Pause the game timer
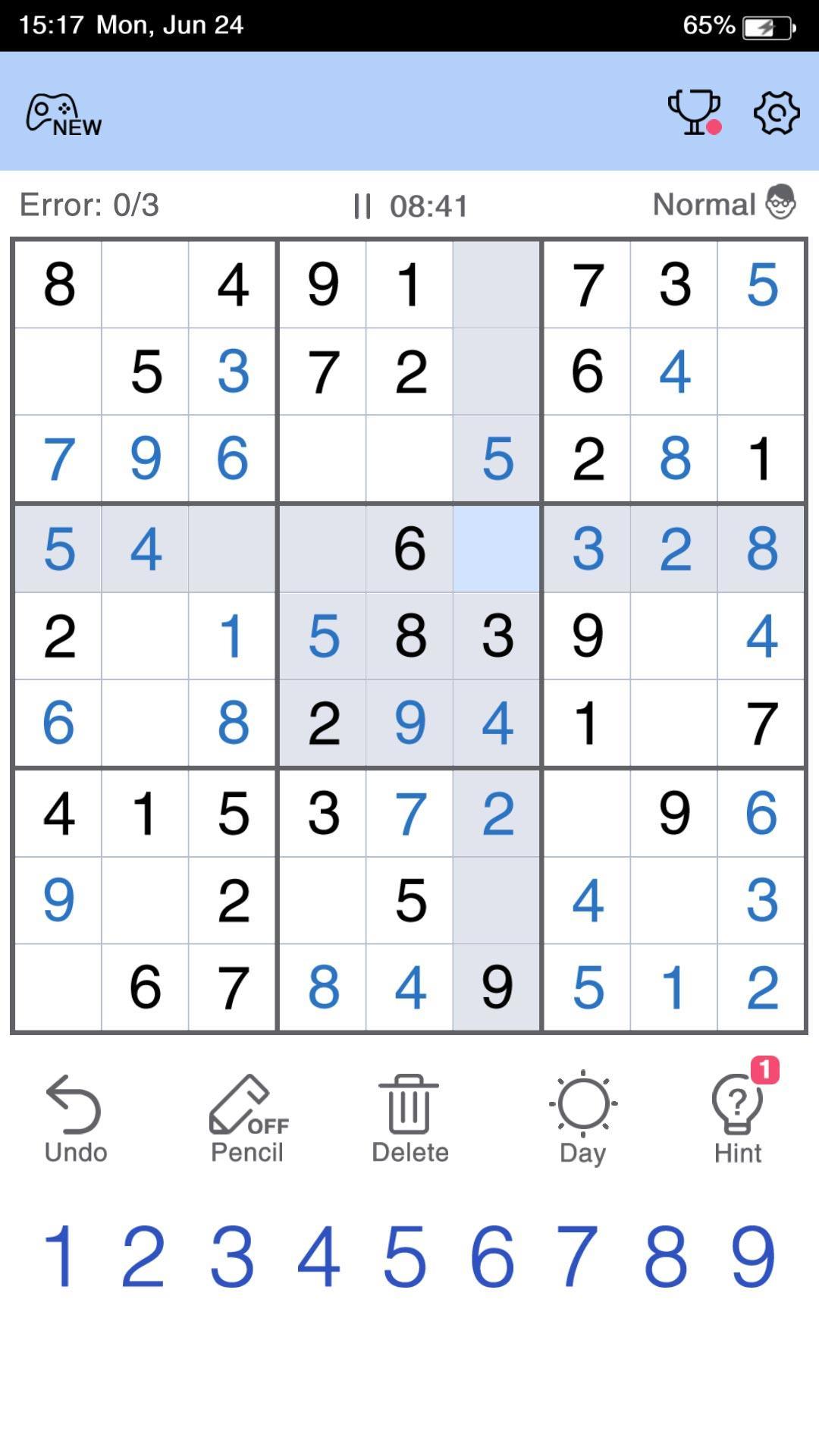This screenshot has width=819, height=1456. tap(362, 206)
